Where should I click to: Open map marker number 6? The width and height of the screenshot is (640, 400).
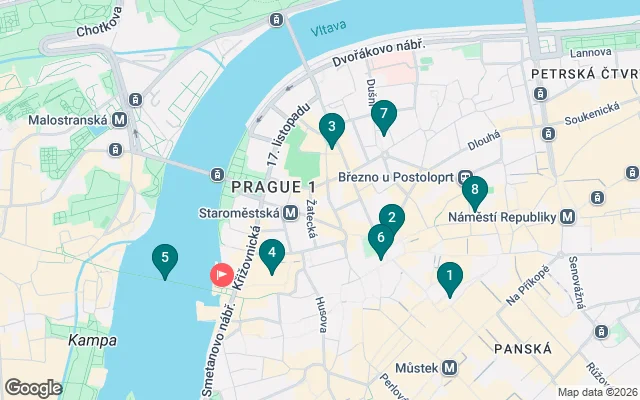tap(379, 238)
